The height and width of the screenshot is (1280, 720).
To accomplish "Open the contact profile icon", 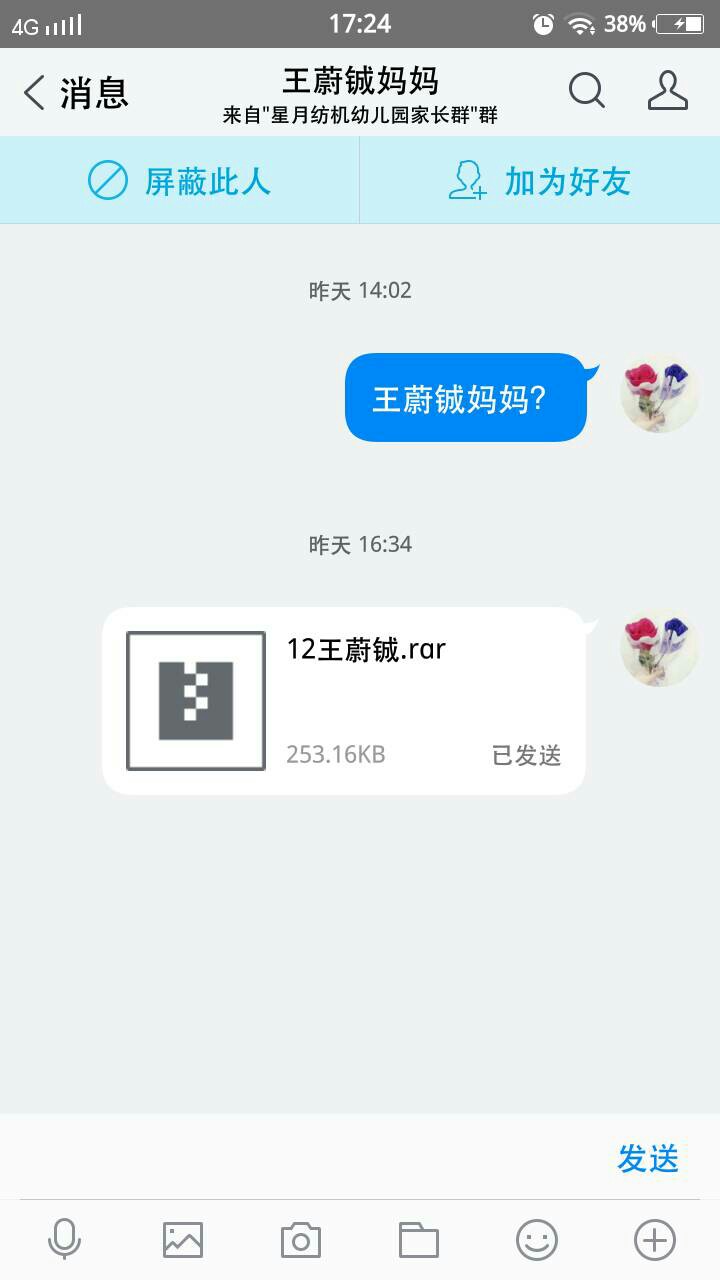I will pos(668,91).
